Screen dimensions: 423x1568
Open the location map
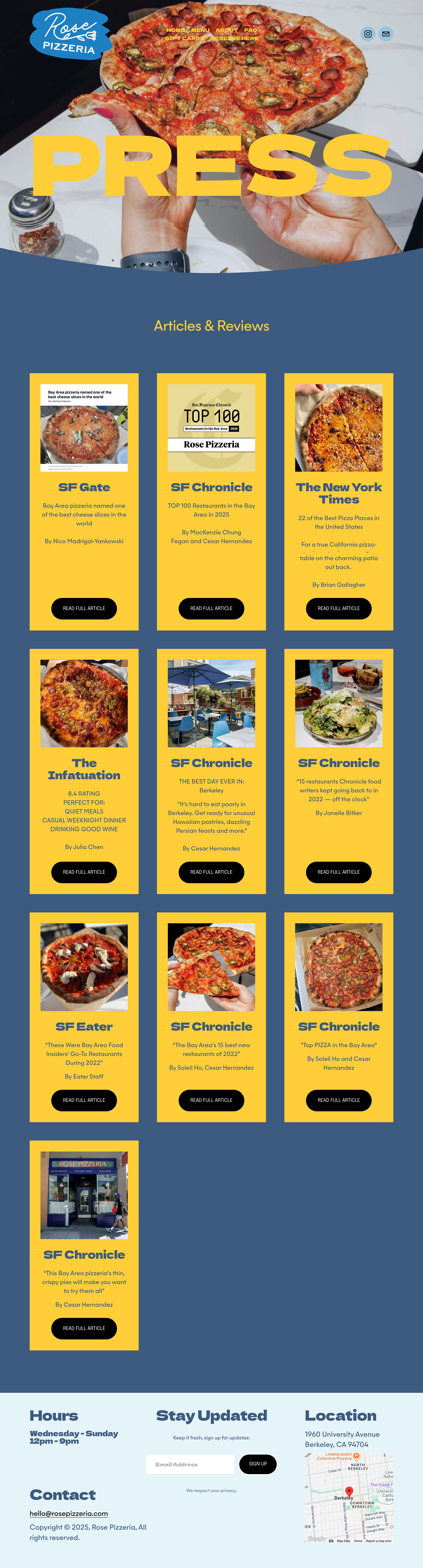point(349,1497)
